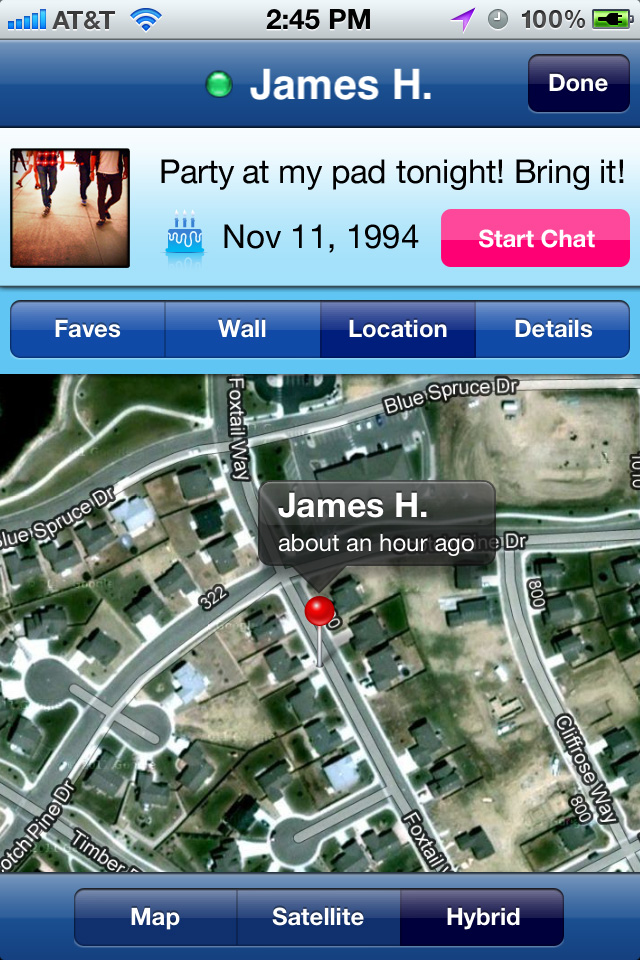The height and width of the screenshot is (960, 640).
Task: Select the Hybrid map view
Action: click(482, 917)
